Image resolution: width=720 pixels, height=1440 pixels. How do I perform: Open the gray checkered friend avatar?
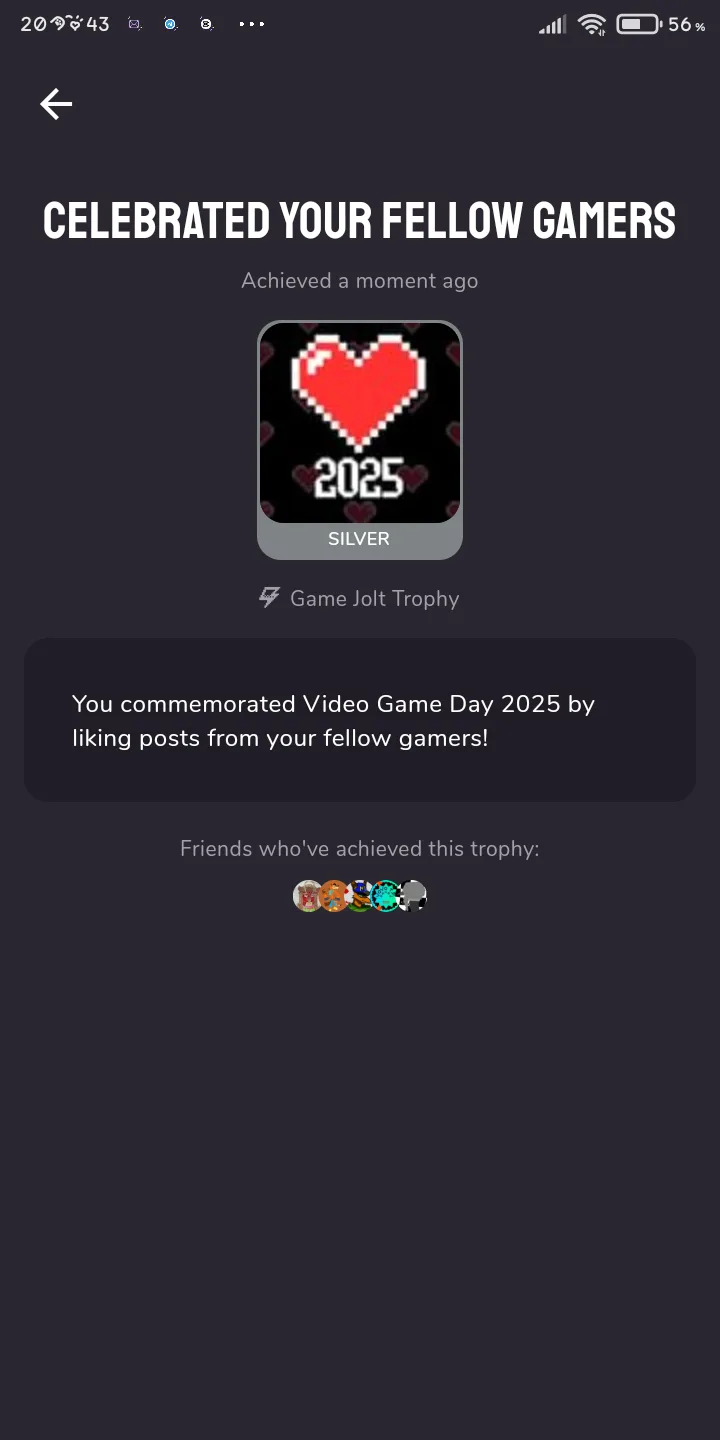click(x=414, y=896)
